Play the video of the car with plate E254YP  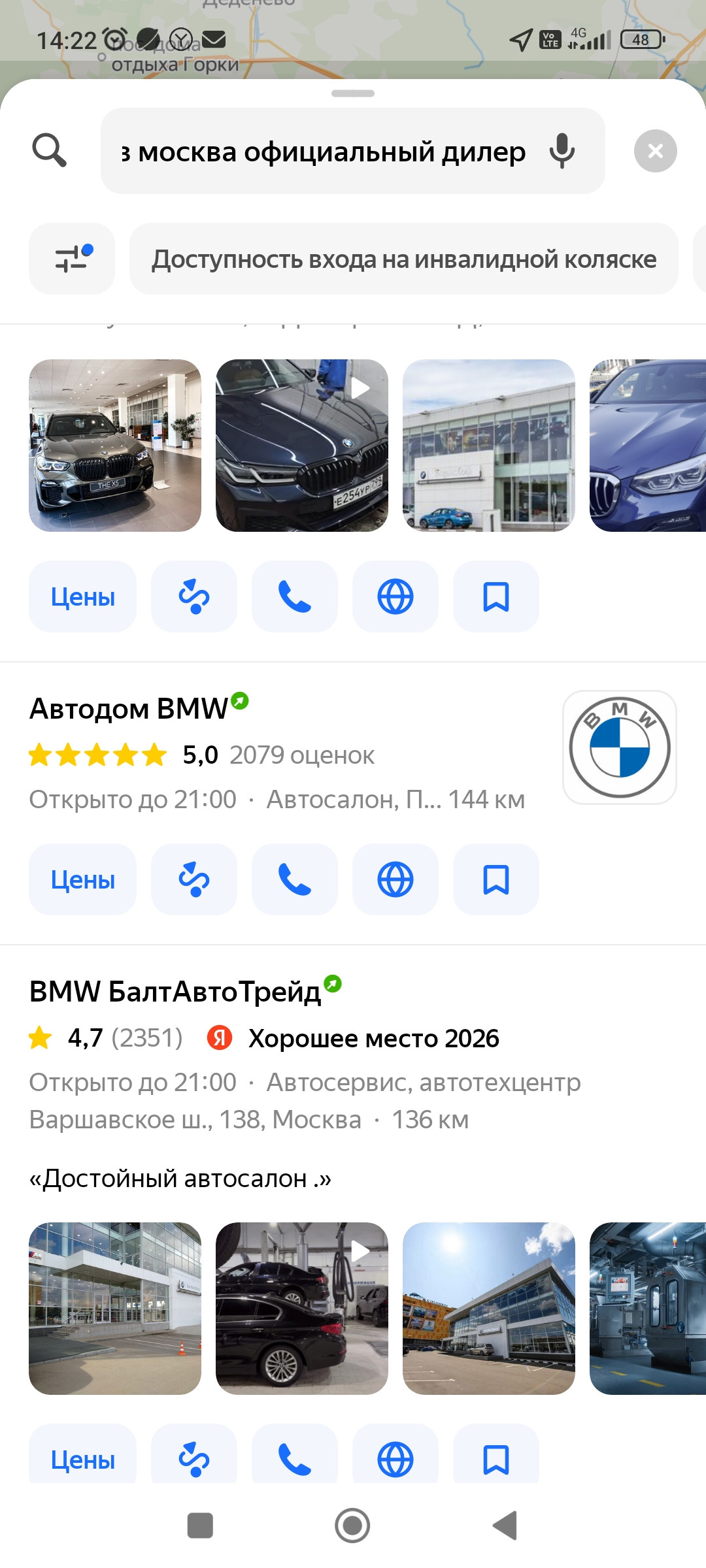point(302,446)
